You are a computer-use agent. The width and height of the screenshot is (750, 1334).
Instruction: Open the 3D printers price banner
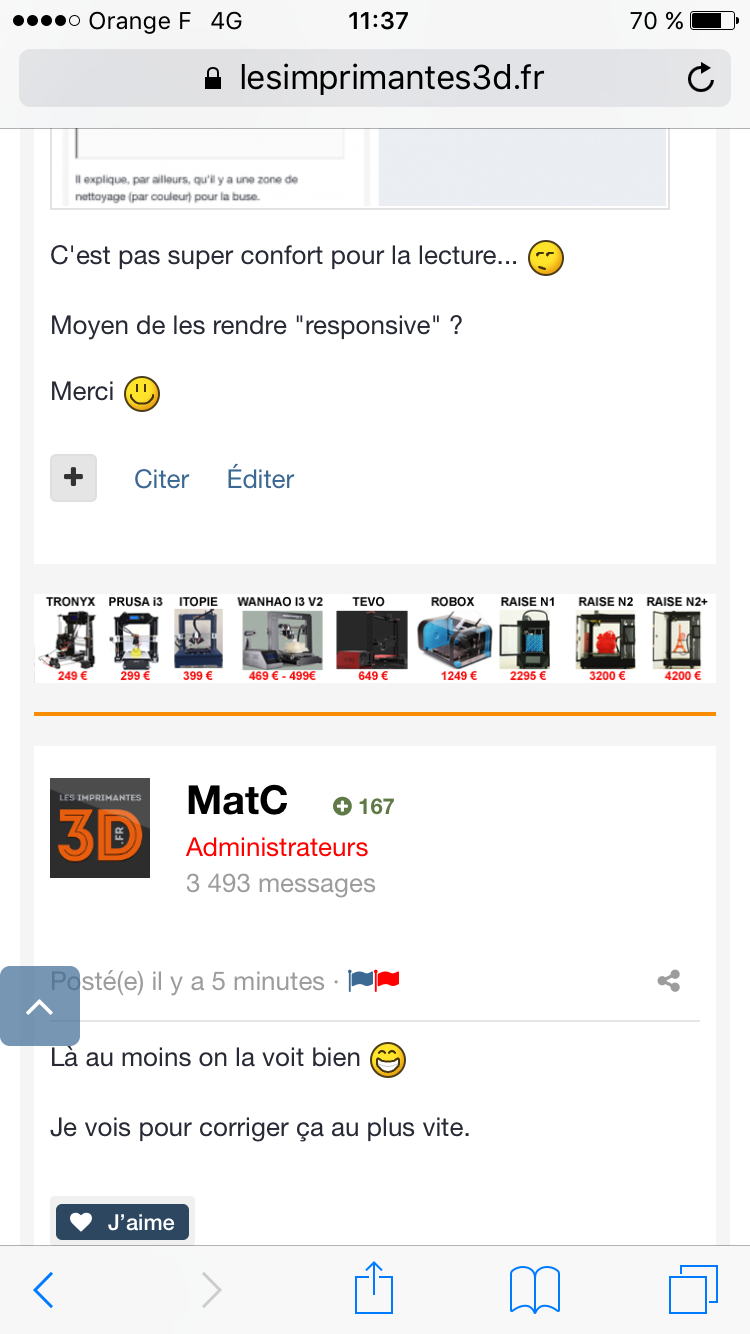[x=375, y=639]
